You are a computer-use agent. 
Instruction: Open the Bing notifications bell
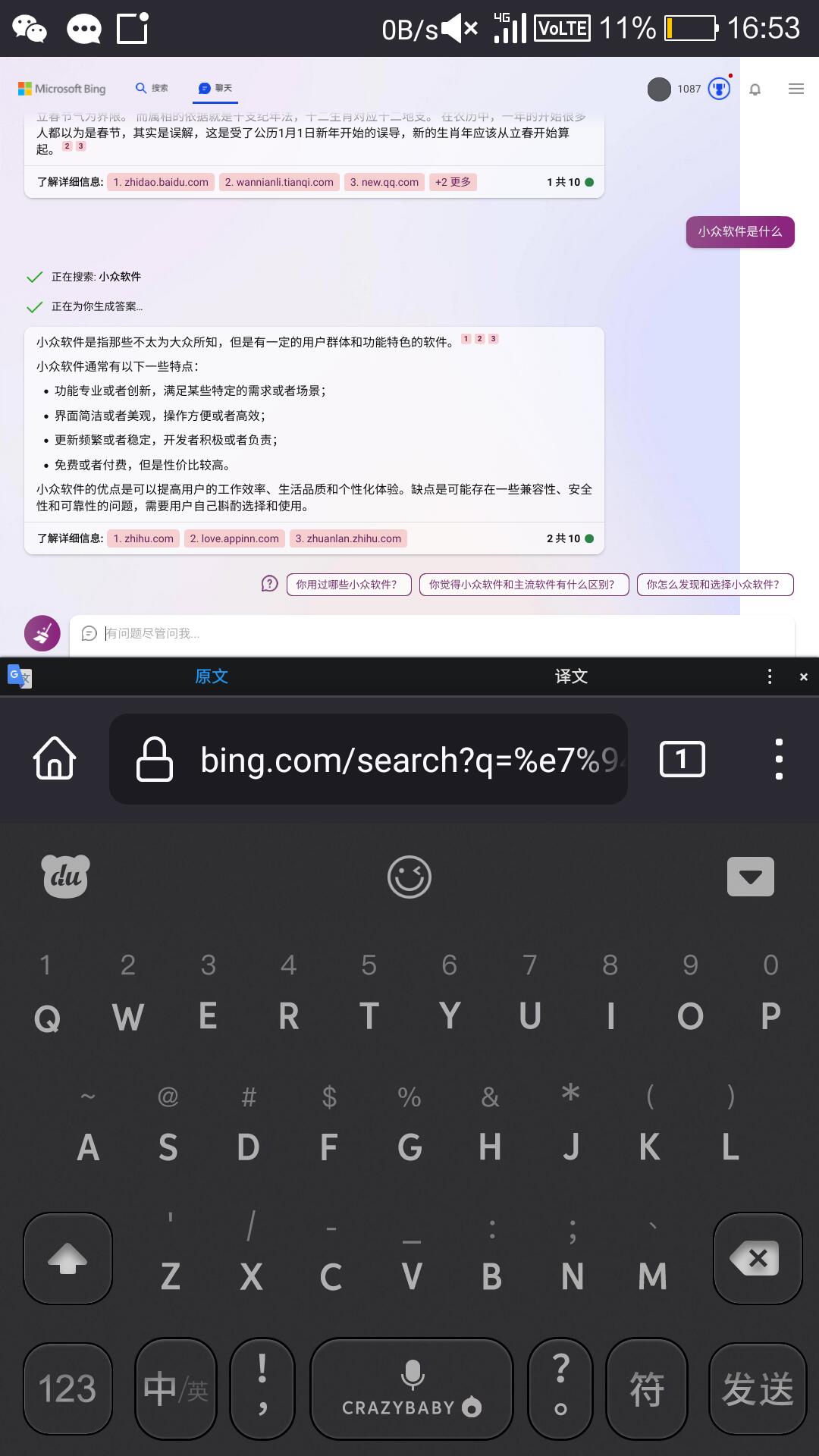pos(755,89)
